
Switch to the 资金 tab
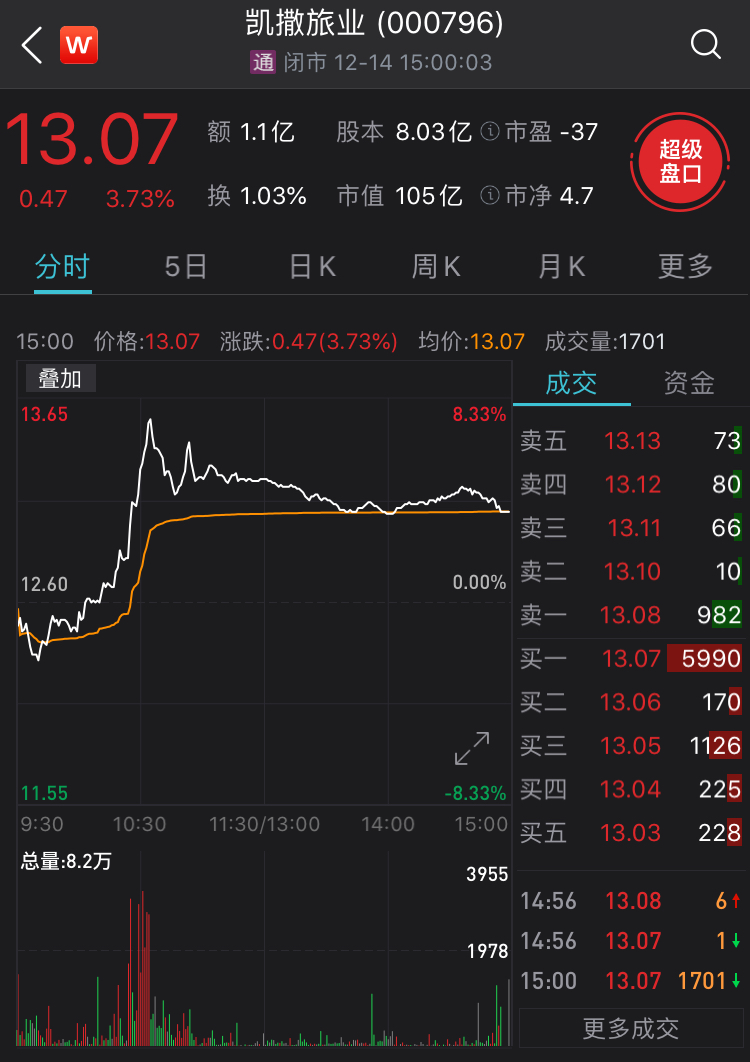[x=689, y=383]
